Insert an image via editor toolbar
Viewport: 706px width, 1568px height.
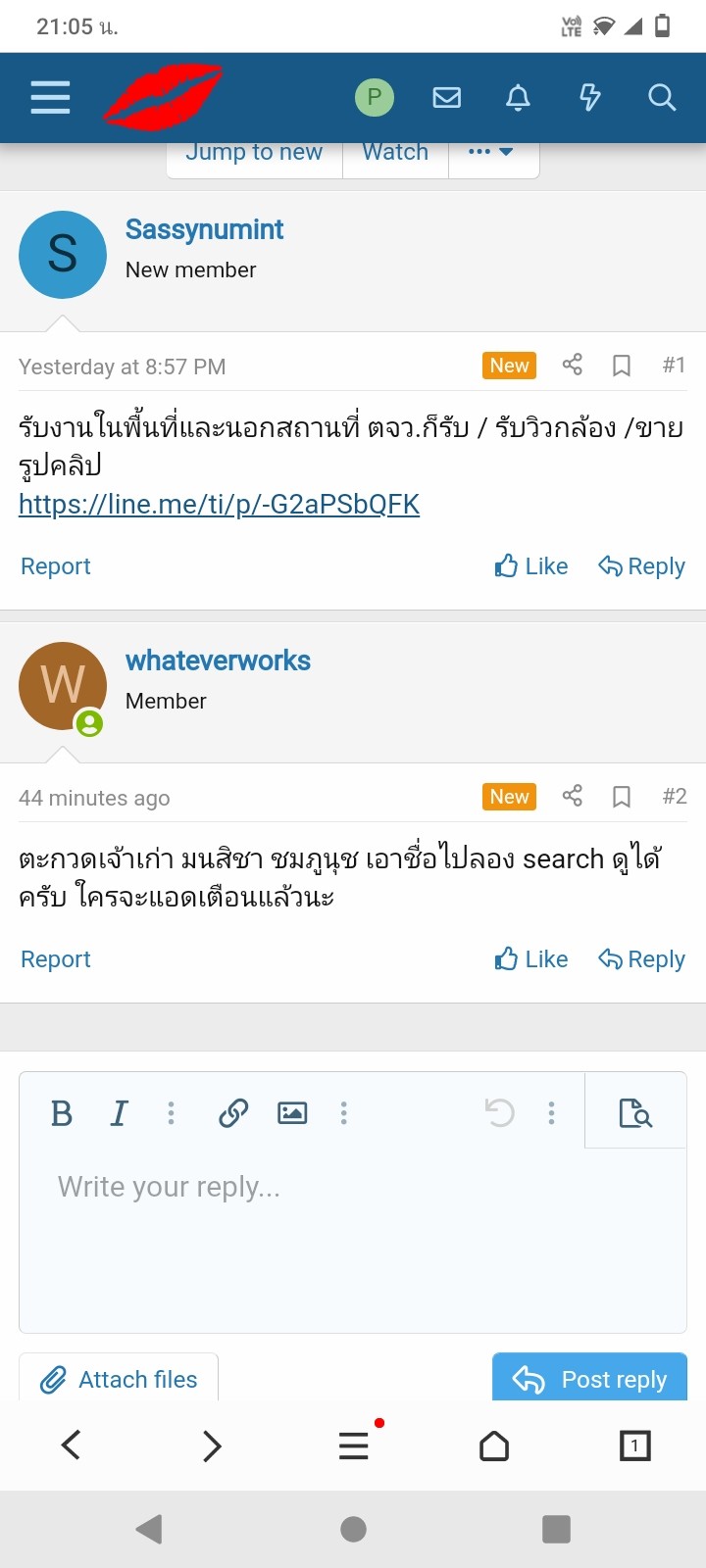click(292, 1113)
